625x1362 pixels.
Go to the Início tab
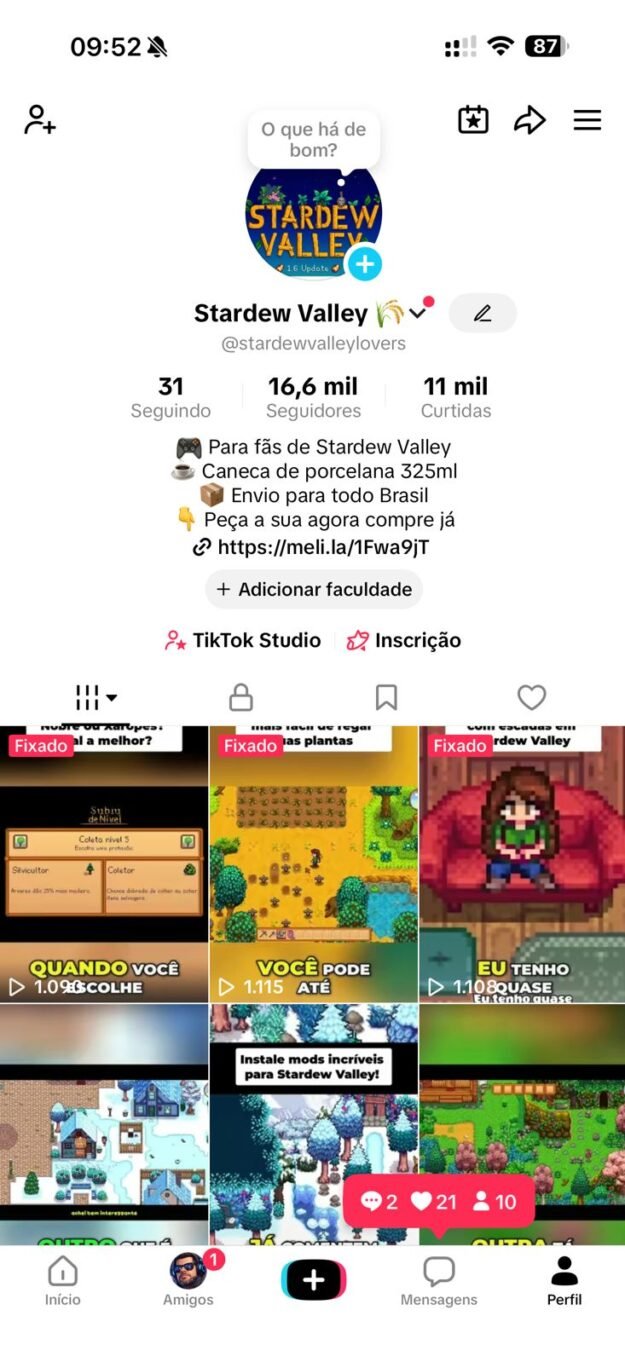coord(62,1280)
